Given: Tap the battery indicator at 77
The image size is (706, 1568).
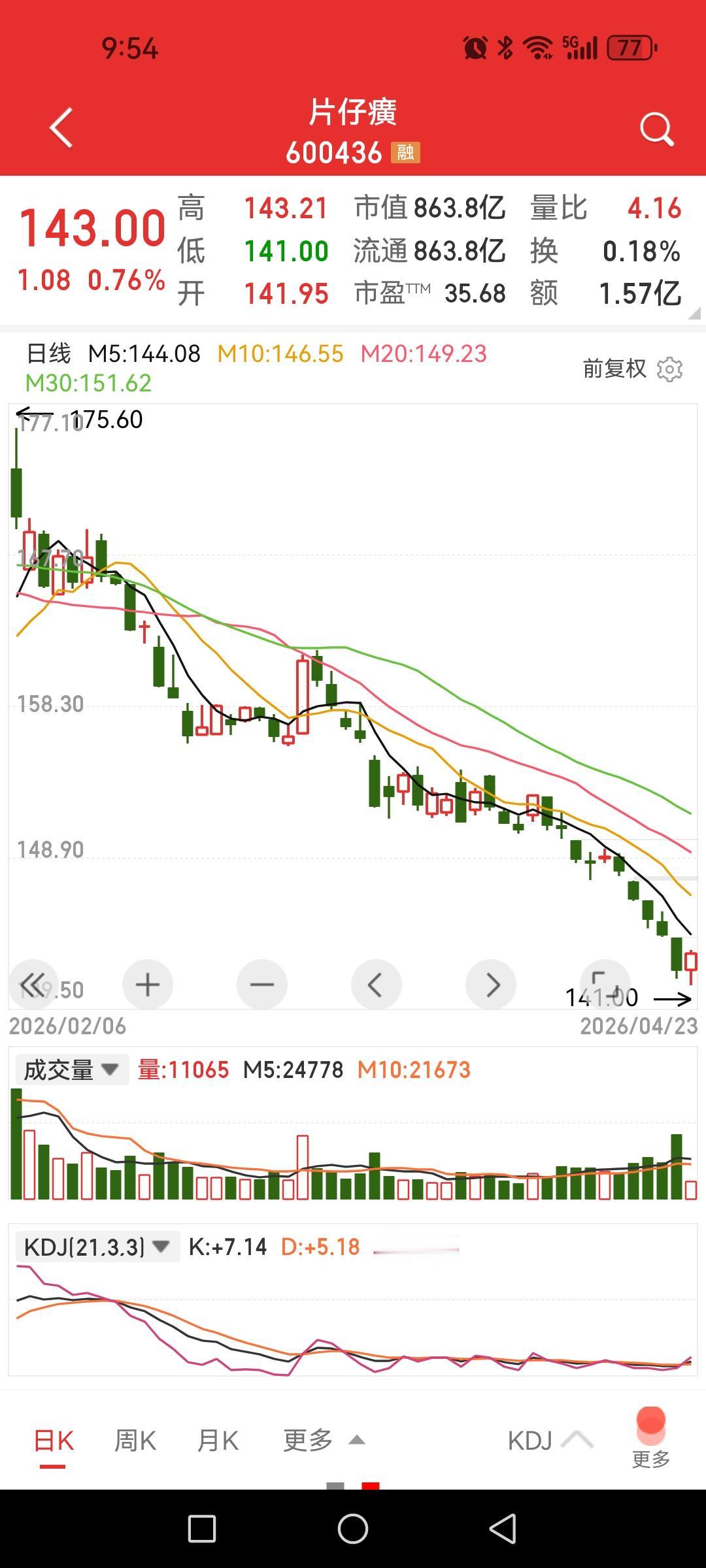Looking at the screenshot, I should click(x=630, y=46).
